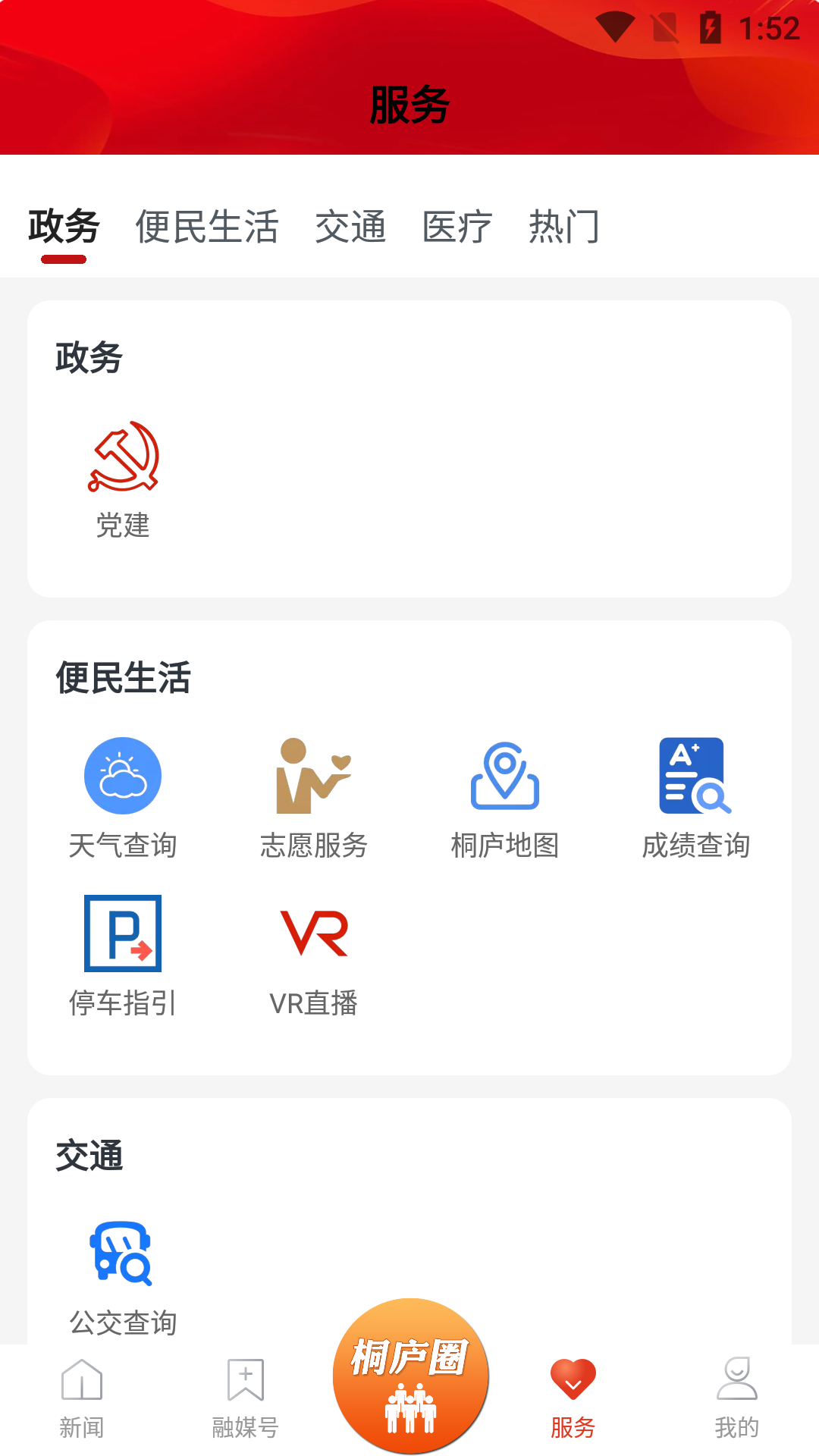Check 天气查询 weather lookup

[x=123, y=798]
